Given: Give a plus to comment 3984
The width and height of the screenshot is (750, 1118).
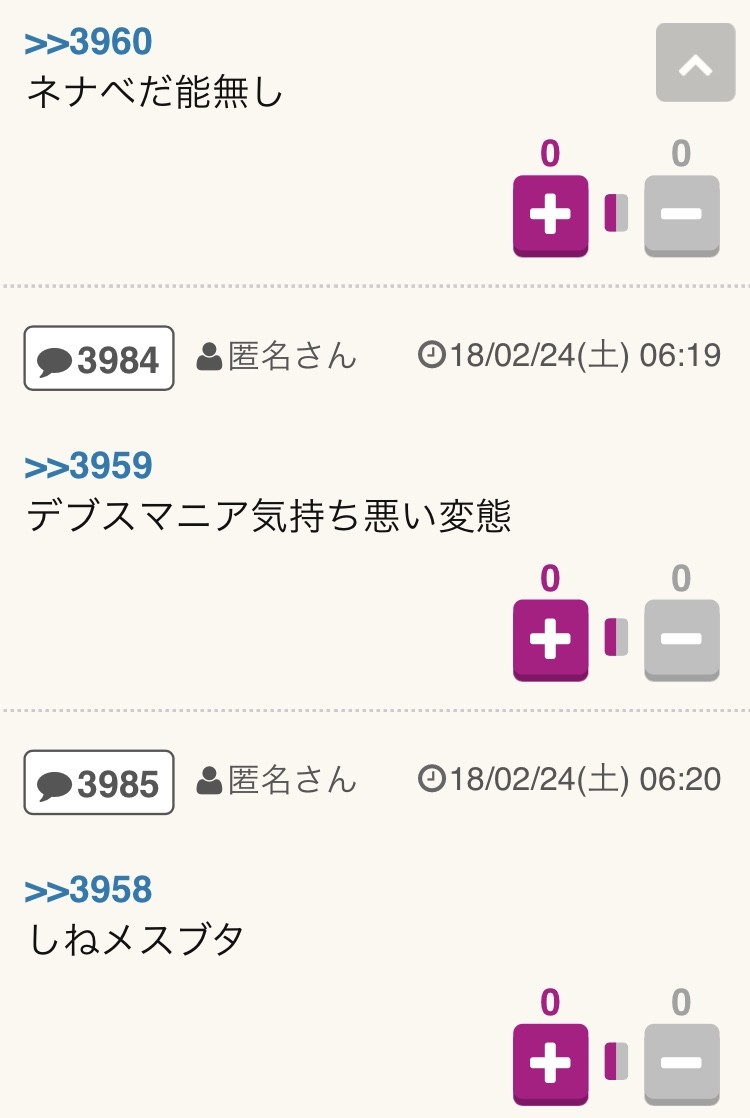Looking at the screenshot, I should tap(550, 640).
